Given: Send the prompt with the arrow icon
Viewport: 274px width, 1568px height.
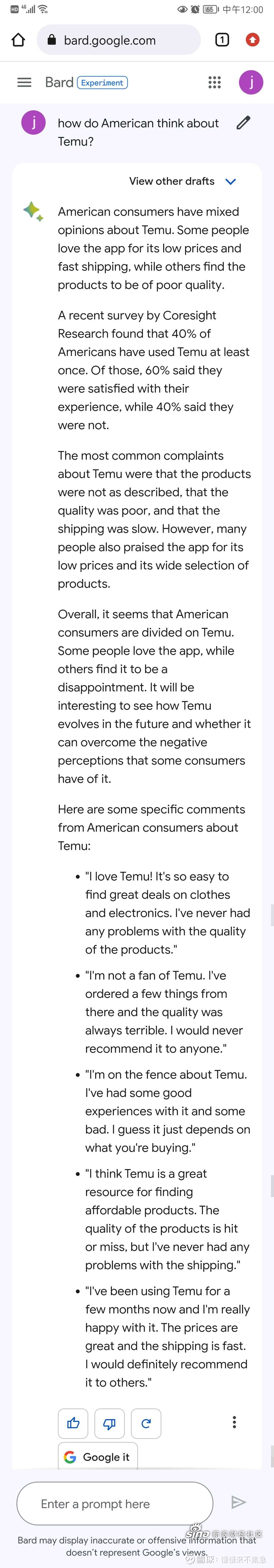Looking at the screenshot, I should 239,1502.
